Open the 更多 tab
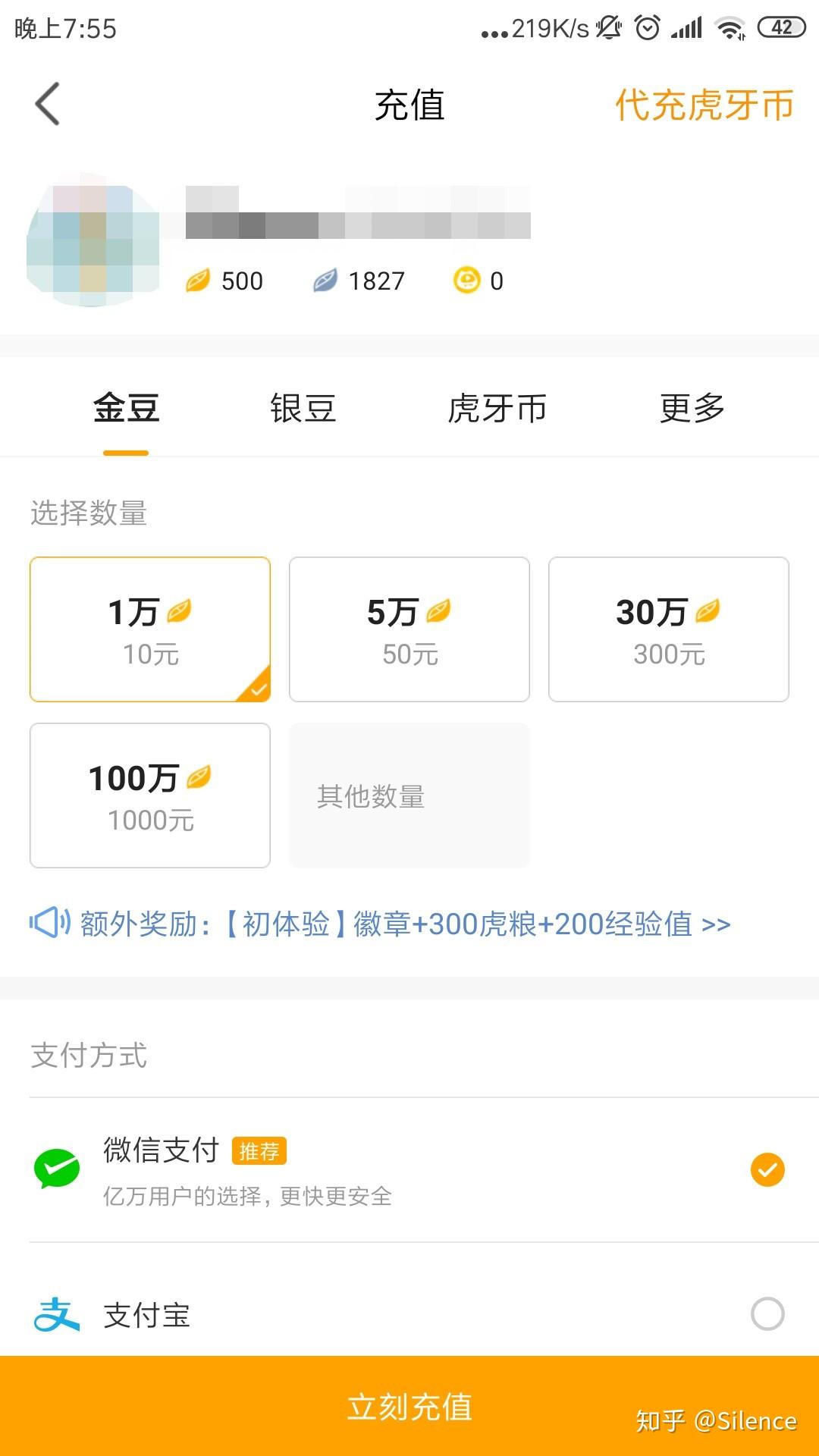Image resolution: width=819 pixels, height=1456 pixels. pyautogui.click(x=692, y=408)
